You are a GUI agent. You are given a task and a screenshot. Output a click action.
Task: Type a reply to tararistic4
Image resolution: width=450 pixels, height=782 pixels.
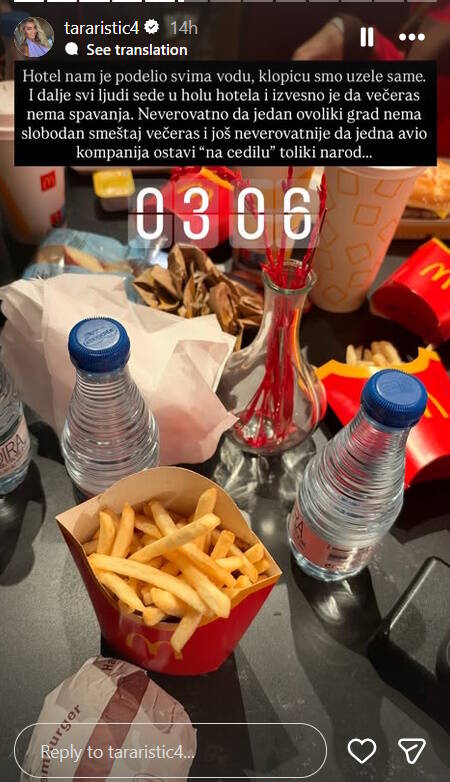[x=170, y=751]
